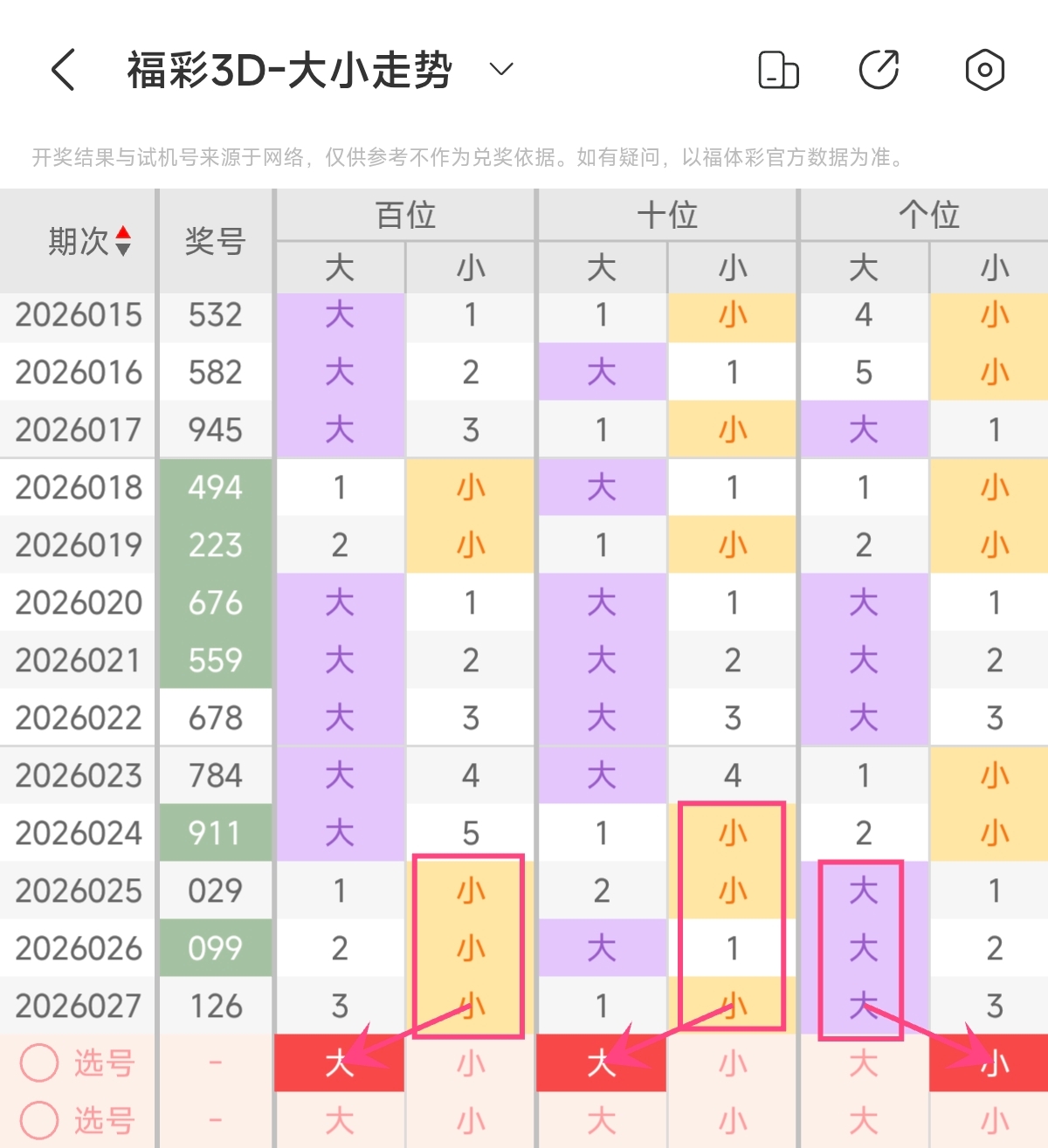
Task: Select 个位 小 in second 选号 row
Action: tap(995, 1120)
